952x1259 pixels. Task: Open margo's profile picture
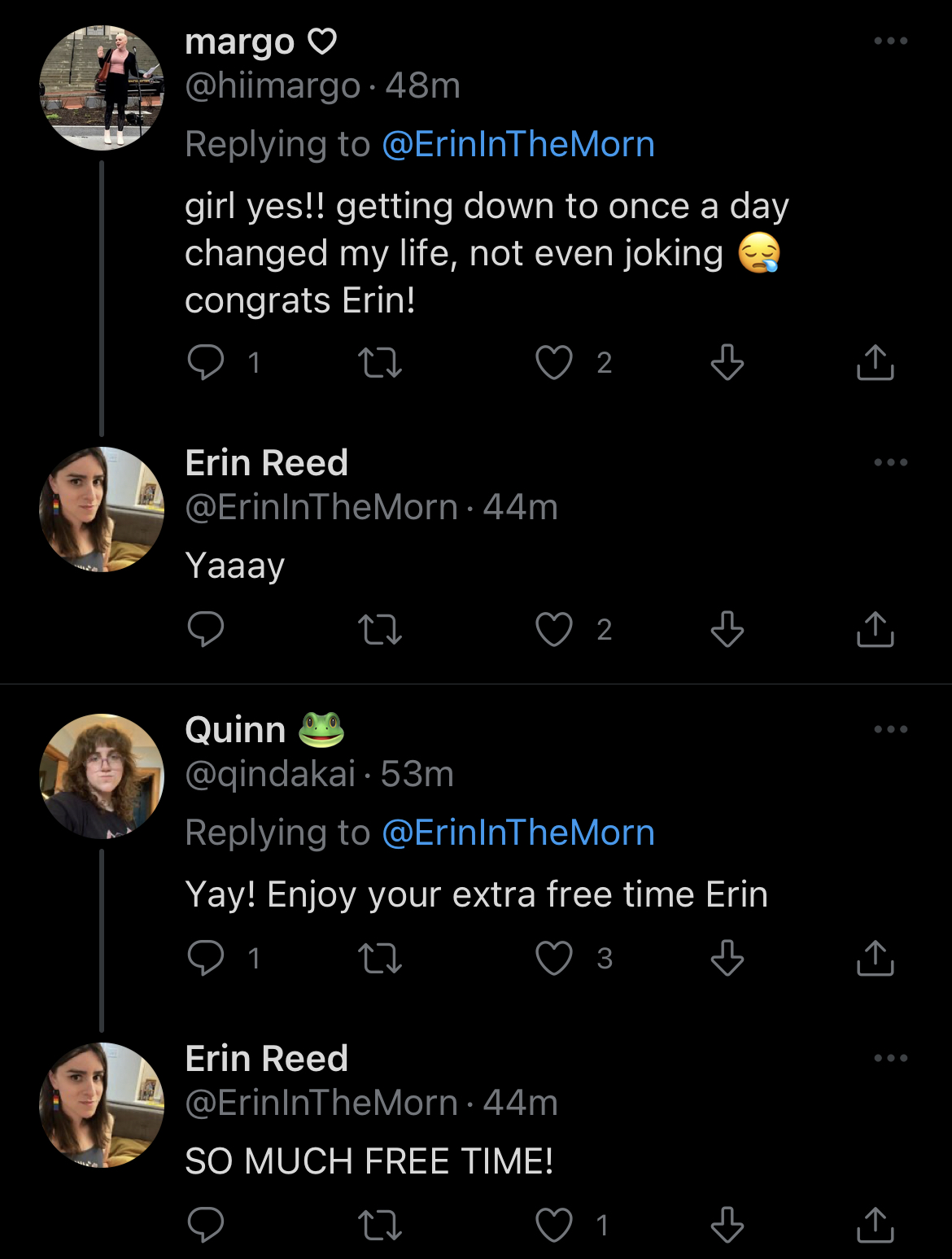click(x=102, y=88)
